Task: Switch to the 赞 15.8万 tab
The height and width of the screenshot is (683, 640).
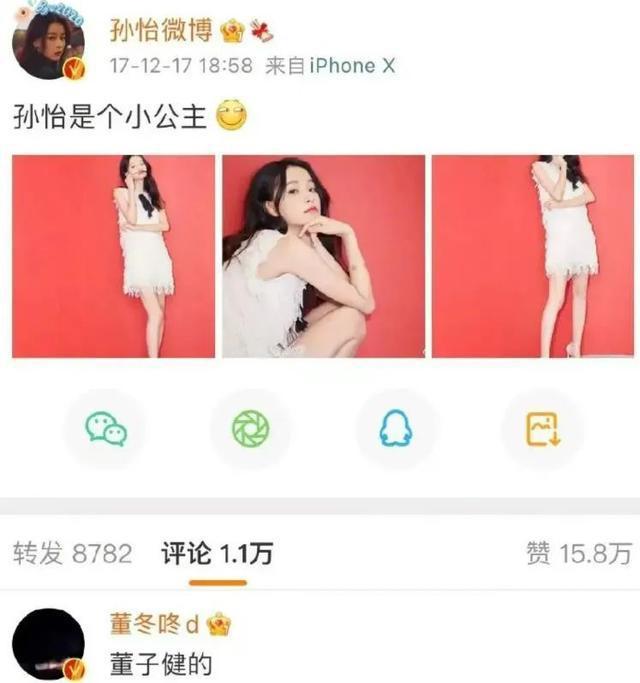Action: pyautogui.click(x=578, y=553)
